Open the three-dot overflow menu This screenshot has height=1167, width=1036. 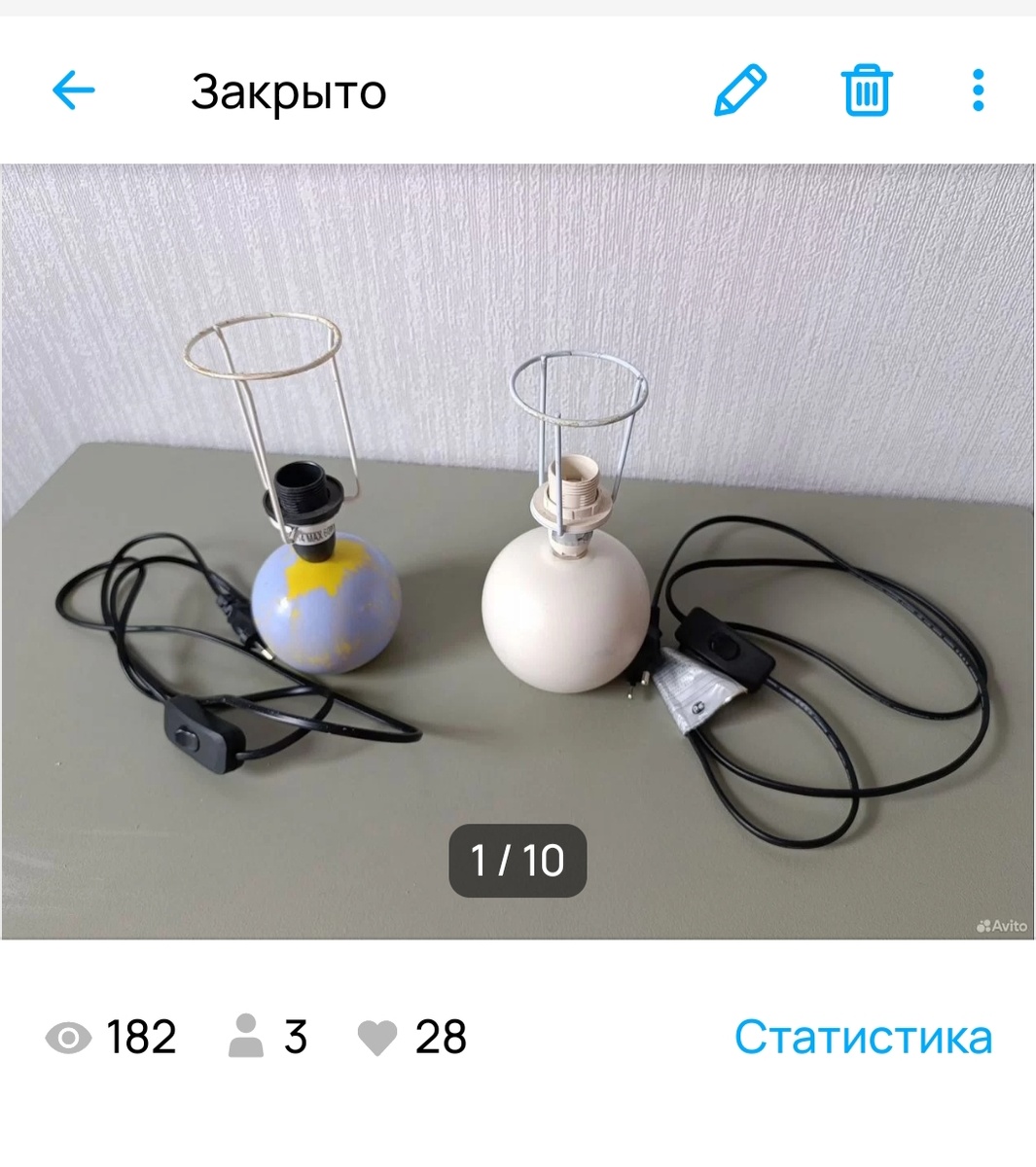pos(977,90)
